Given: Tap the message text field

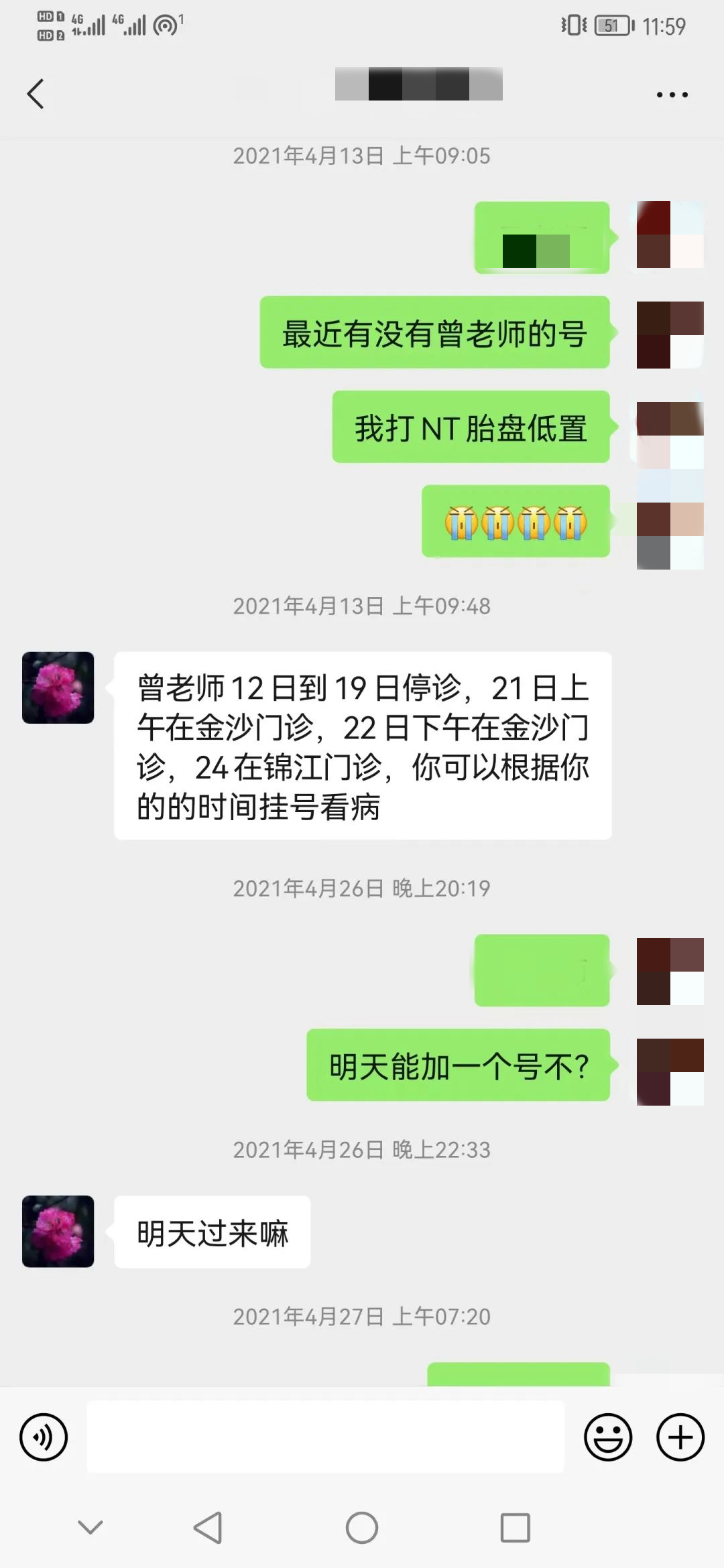Looking at the screenshot, I should point(326,1437).
